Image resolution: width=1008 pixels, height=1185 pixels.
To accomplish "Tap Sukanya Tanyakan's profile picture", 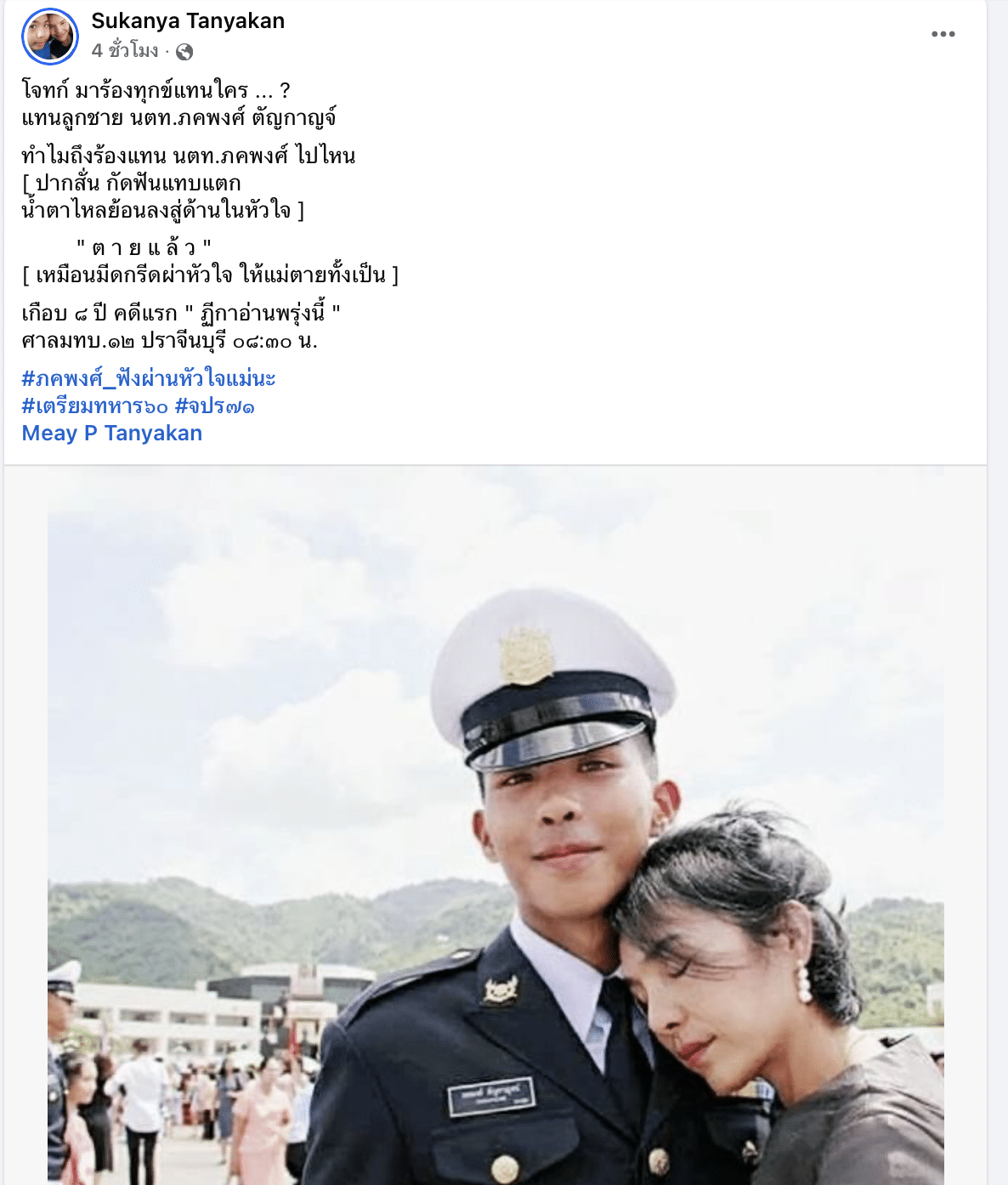I will [50, 37].
